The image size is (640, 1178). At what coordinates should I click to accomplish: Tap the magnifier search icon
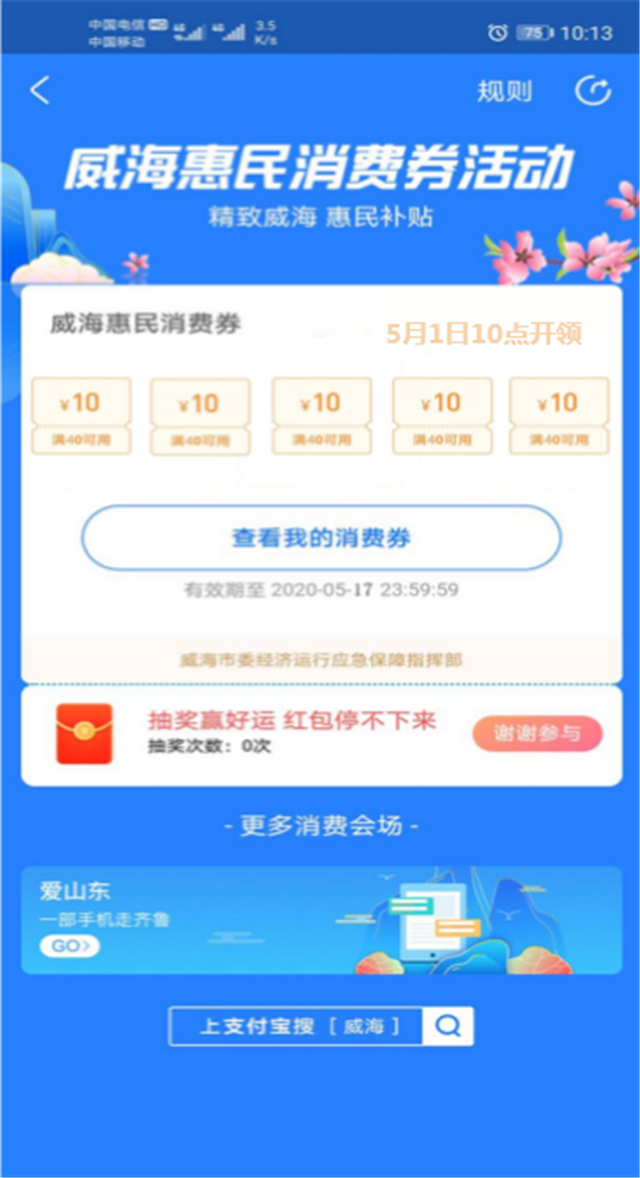[x=449, y=1026]
